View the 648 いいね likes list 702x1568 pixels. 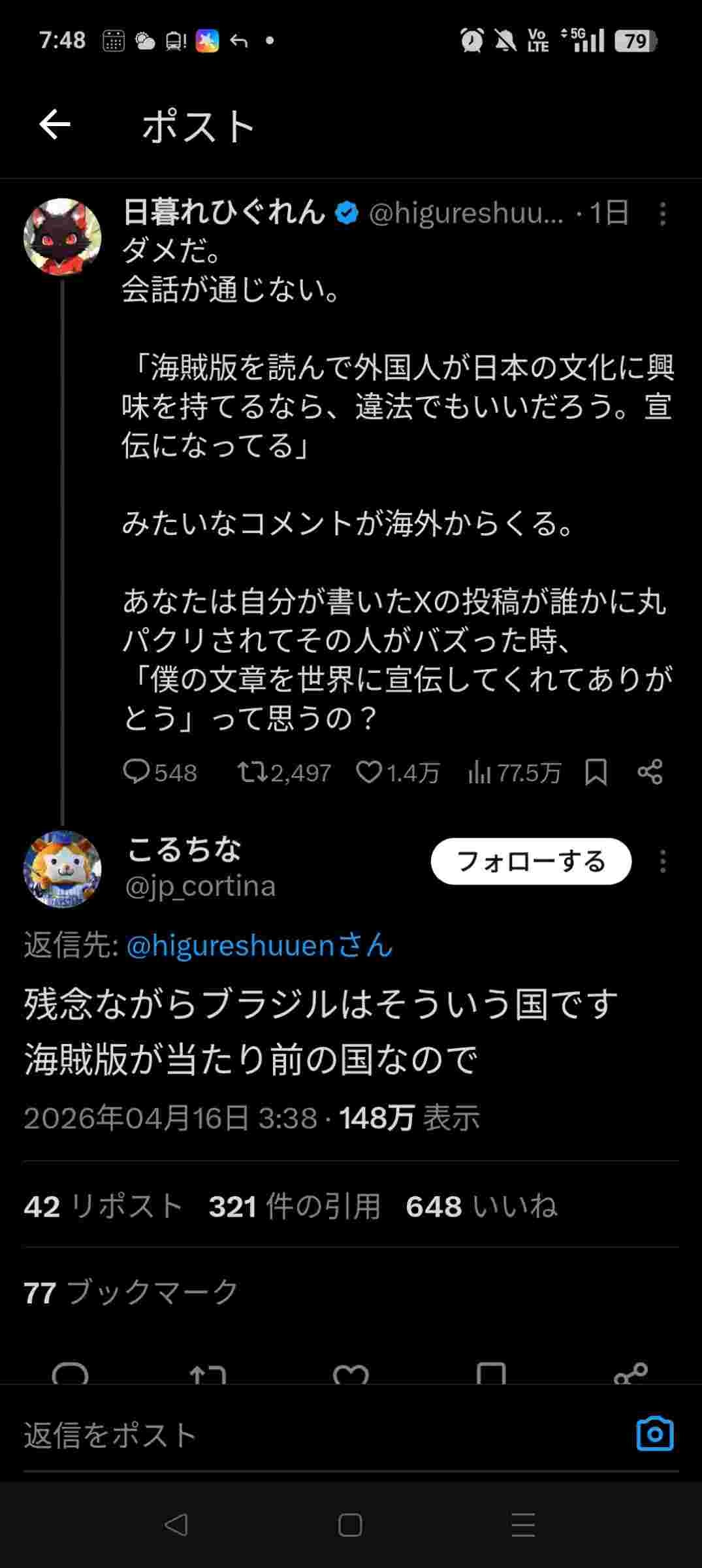[x=481, y=1205]
